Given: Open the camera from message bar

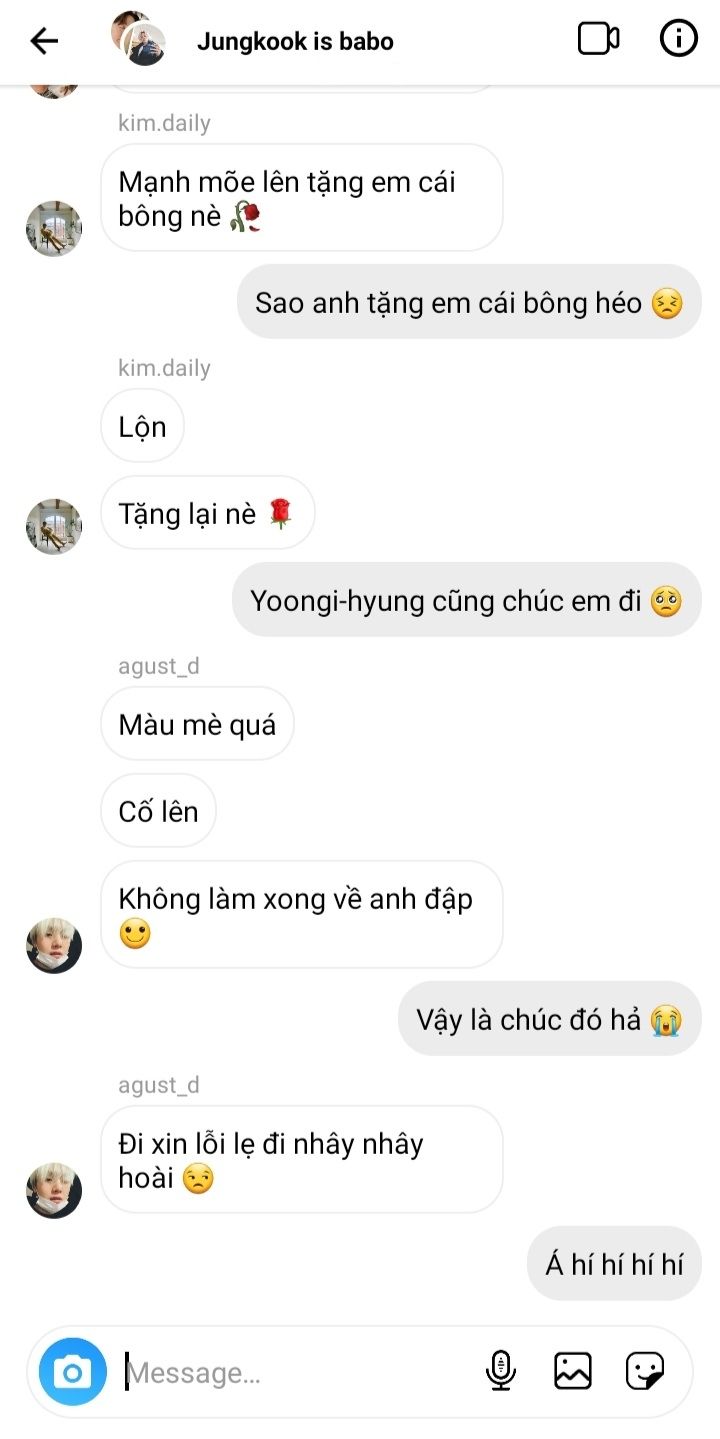Looking at the screenshot, I should coord(72,1372).
